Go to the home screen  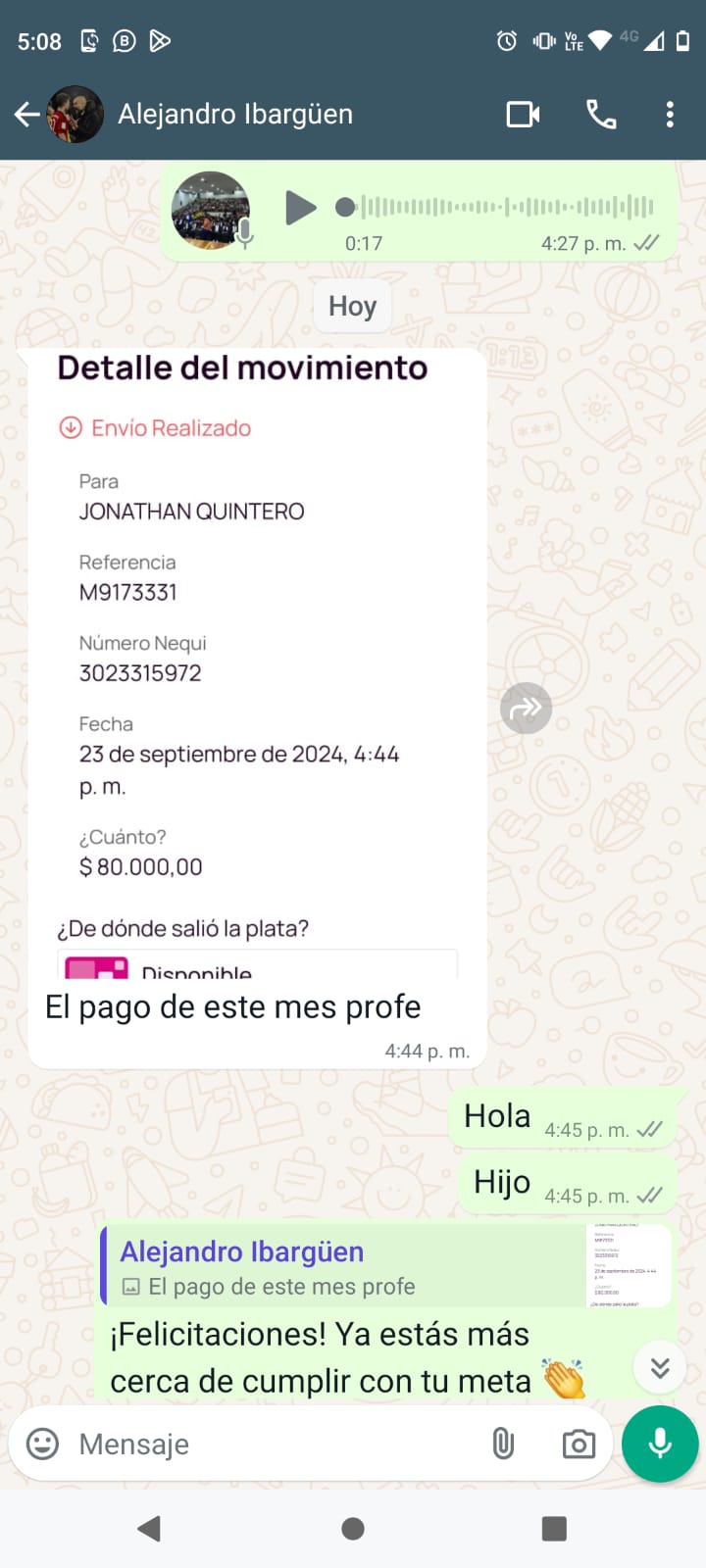(x=353, y=1529)
